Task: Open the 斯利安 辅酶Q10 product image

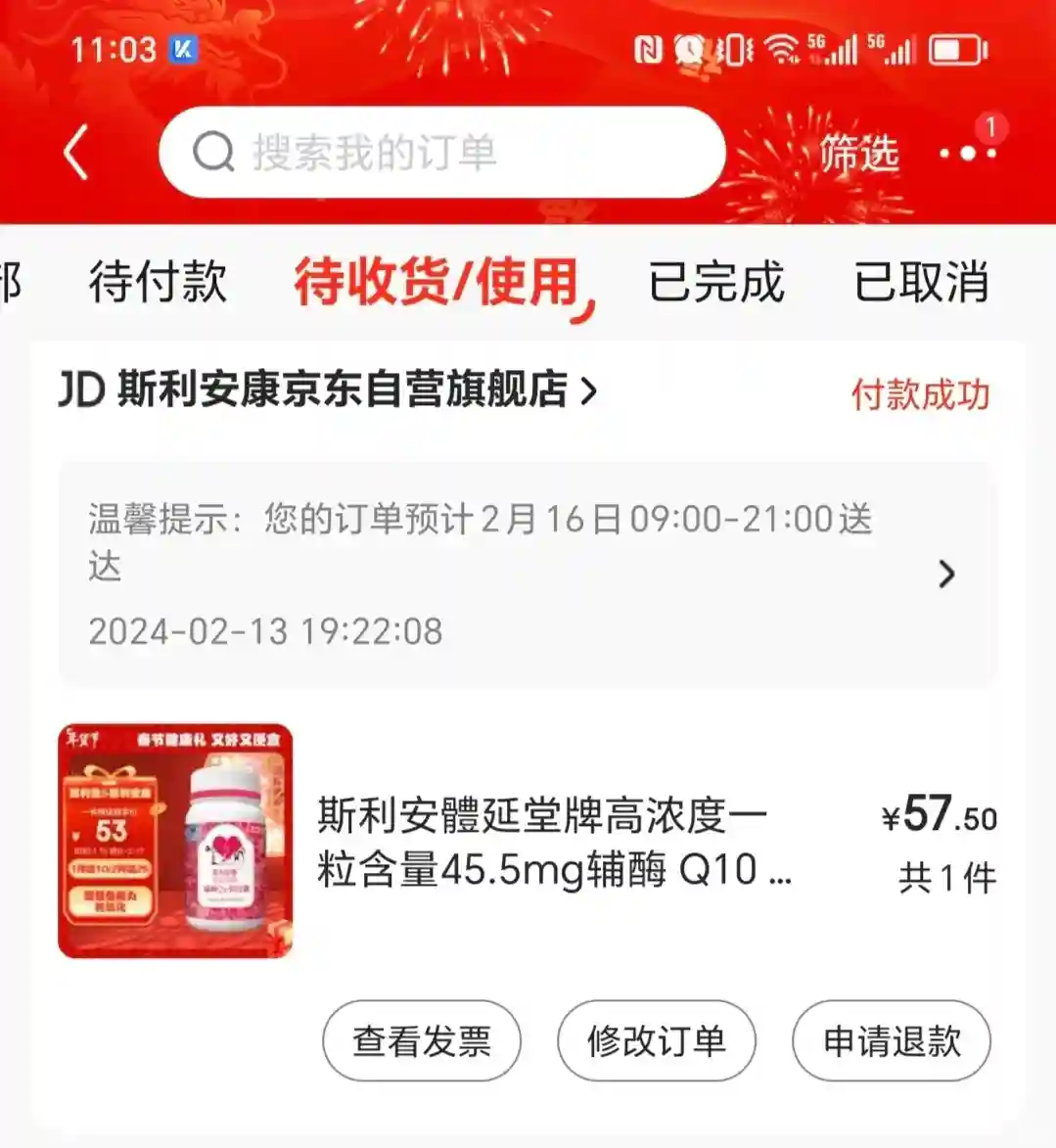Action: click(176, 841)
